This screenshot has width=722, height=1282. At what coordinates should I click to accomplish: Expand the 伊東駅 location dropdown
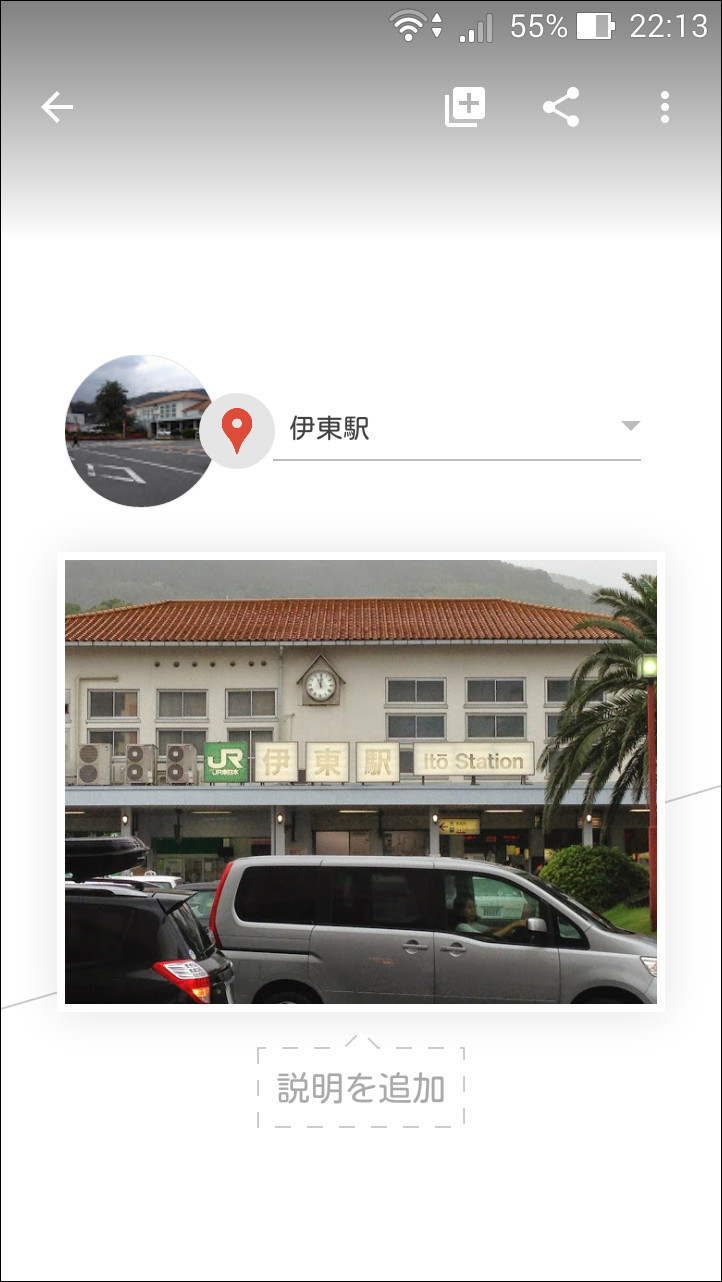(629, 426)
